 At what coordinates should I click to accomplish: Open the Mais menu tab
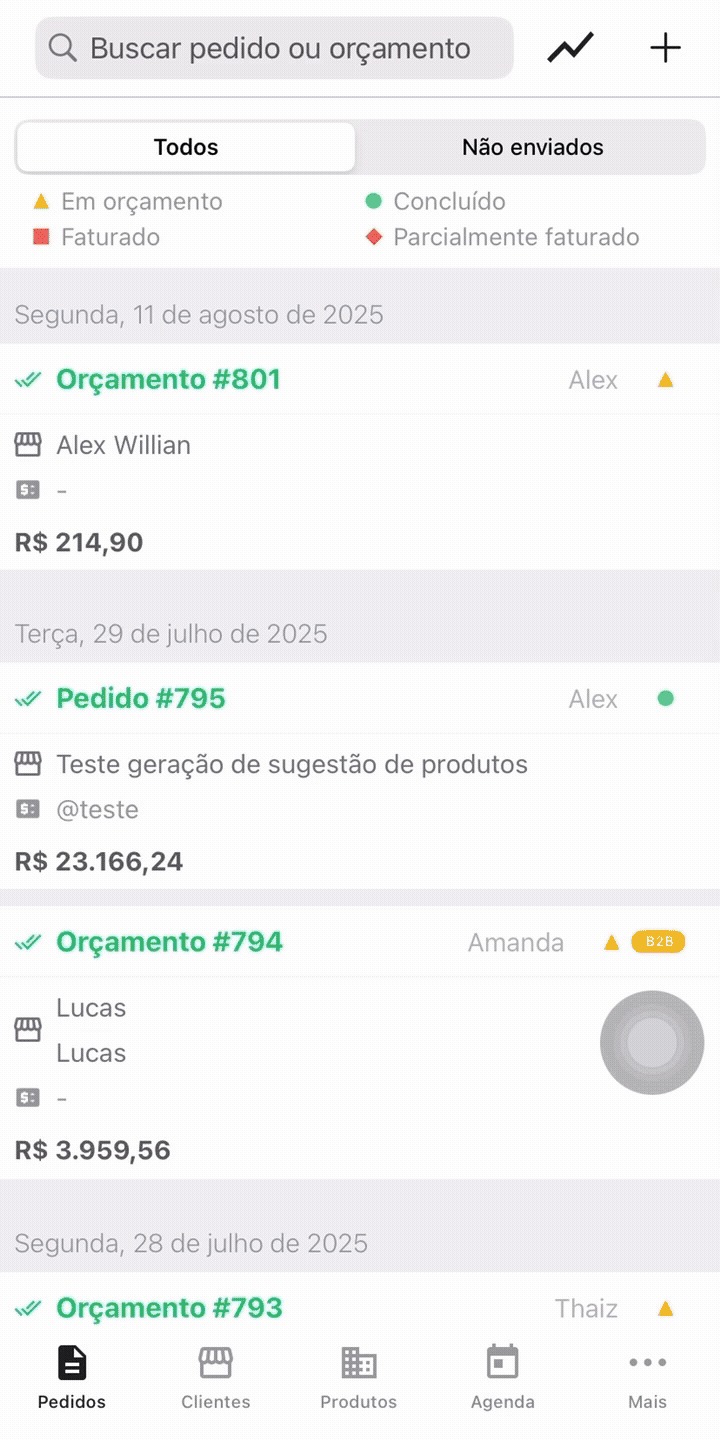click(x=647, y=1377)
